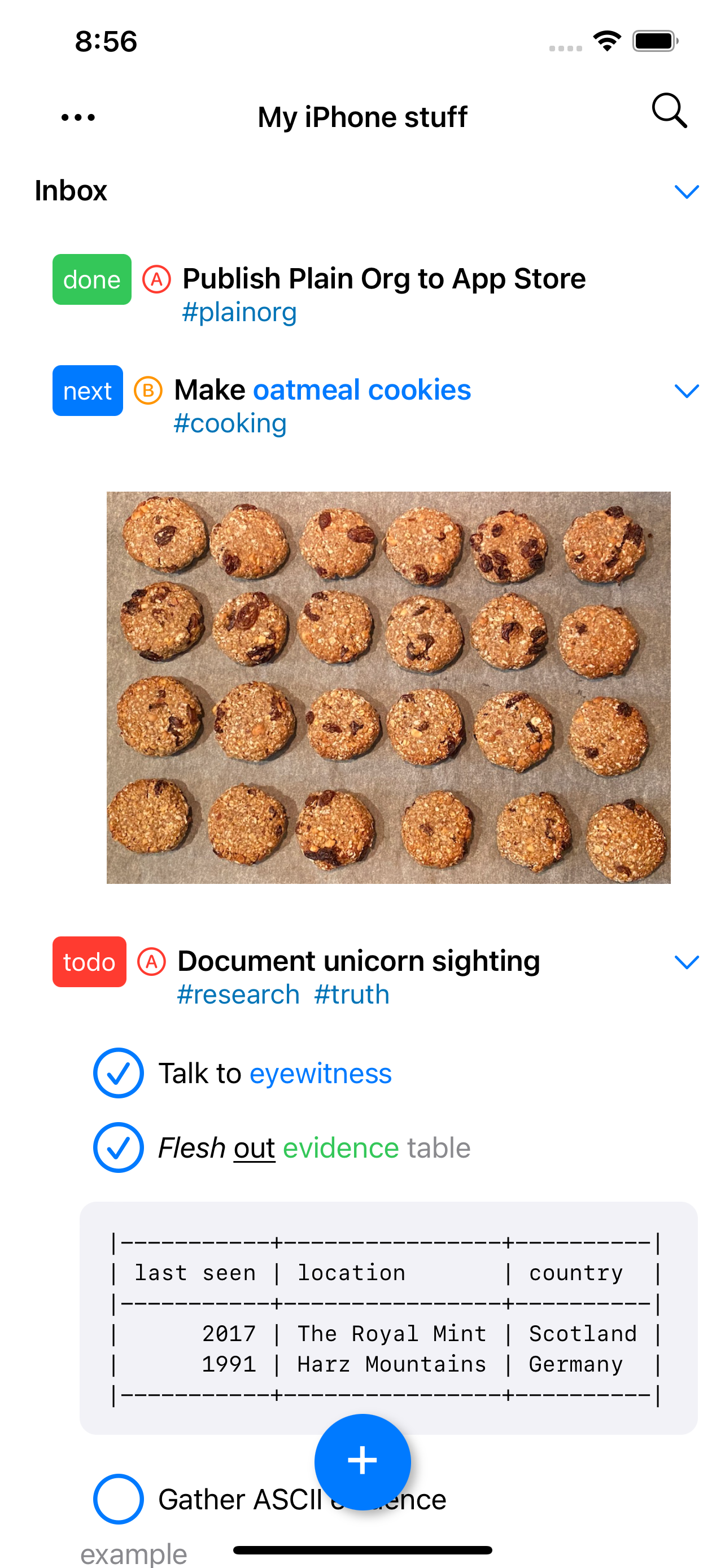
Task: Open the three-dot more menu
Action: tap(78, 117)
